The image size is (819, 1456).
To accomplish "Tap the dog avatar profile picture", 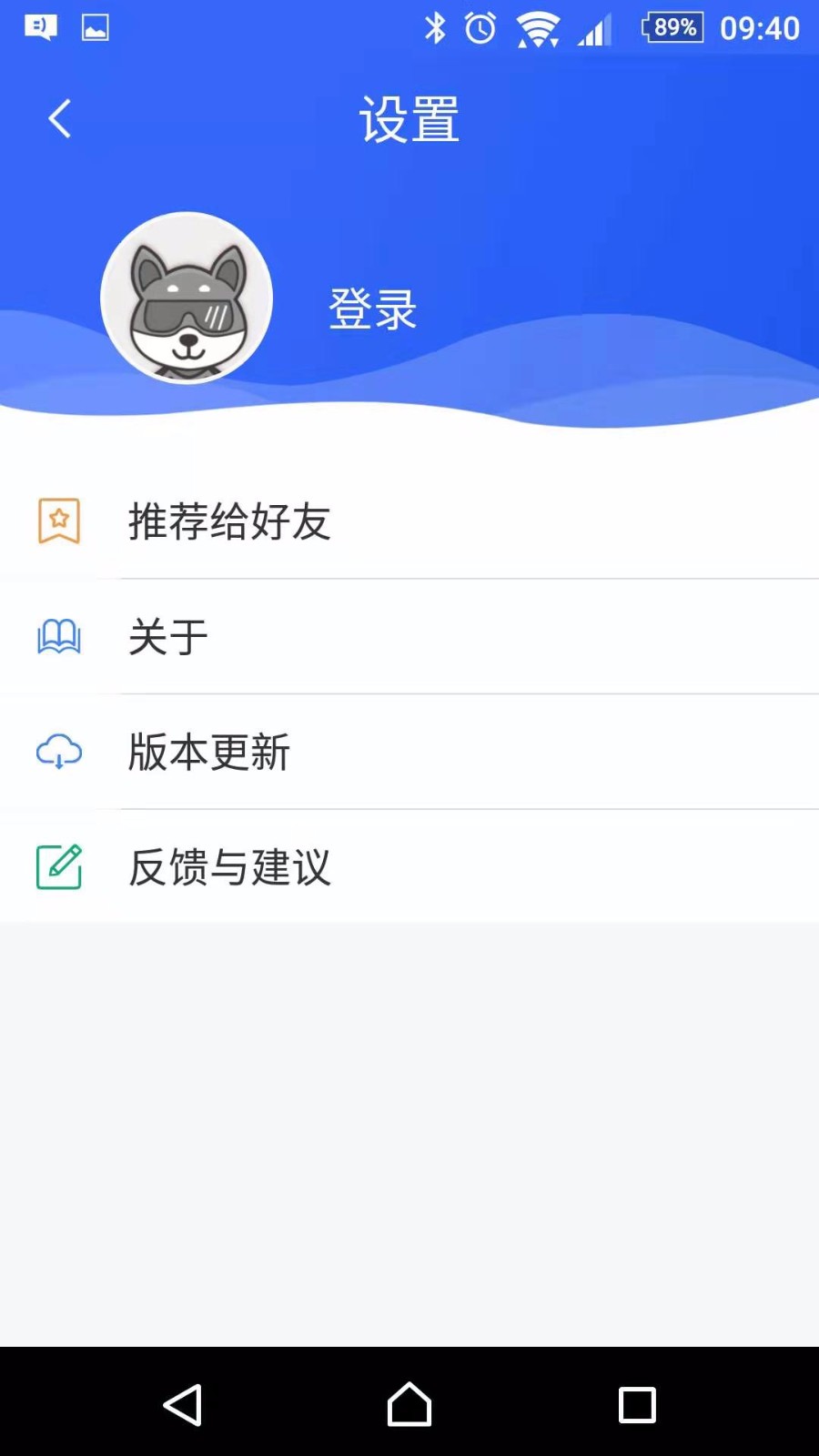I will pos(186,297).
